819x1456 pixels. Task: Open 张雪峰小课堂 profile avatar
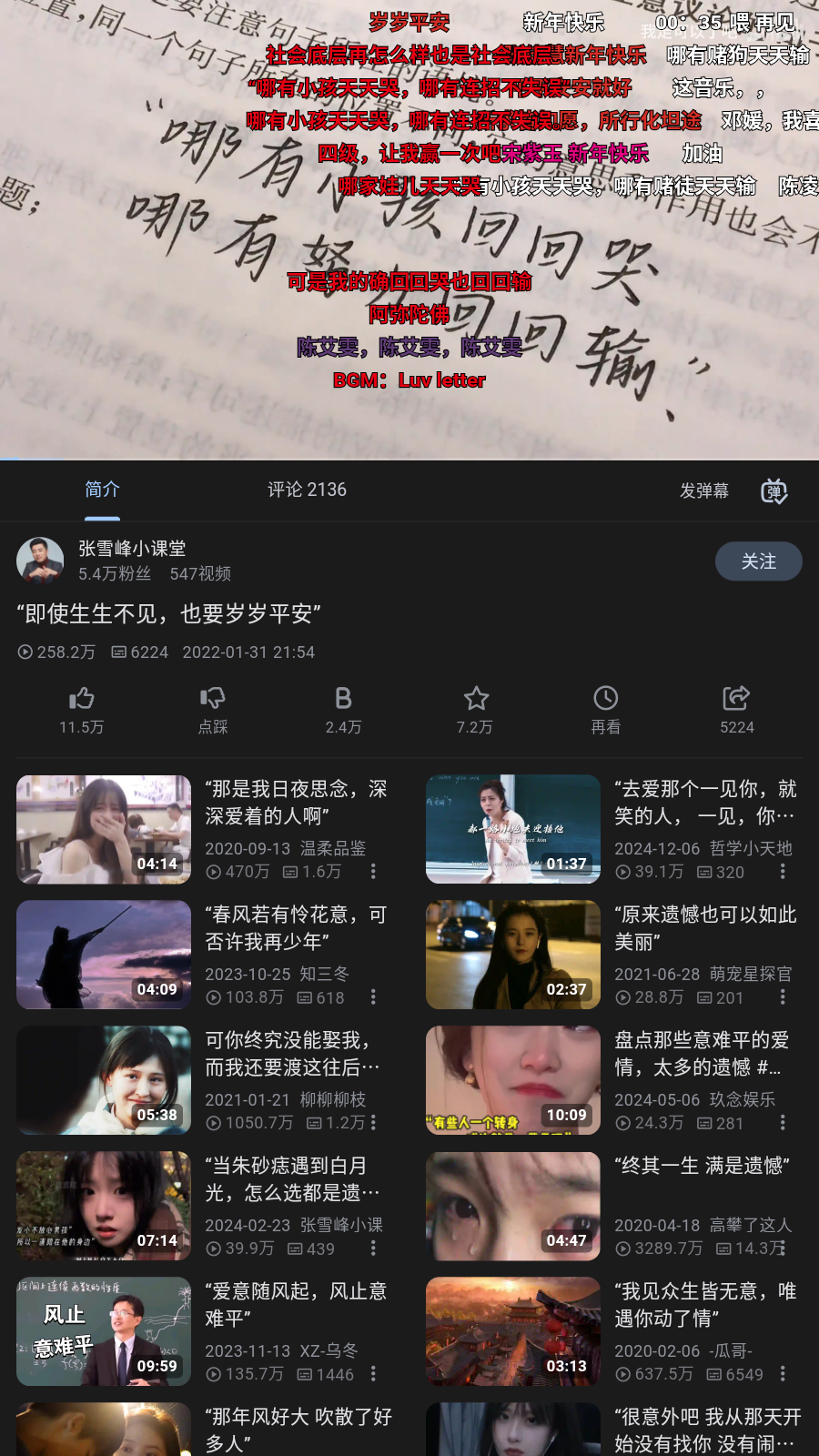38,561
